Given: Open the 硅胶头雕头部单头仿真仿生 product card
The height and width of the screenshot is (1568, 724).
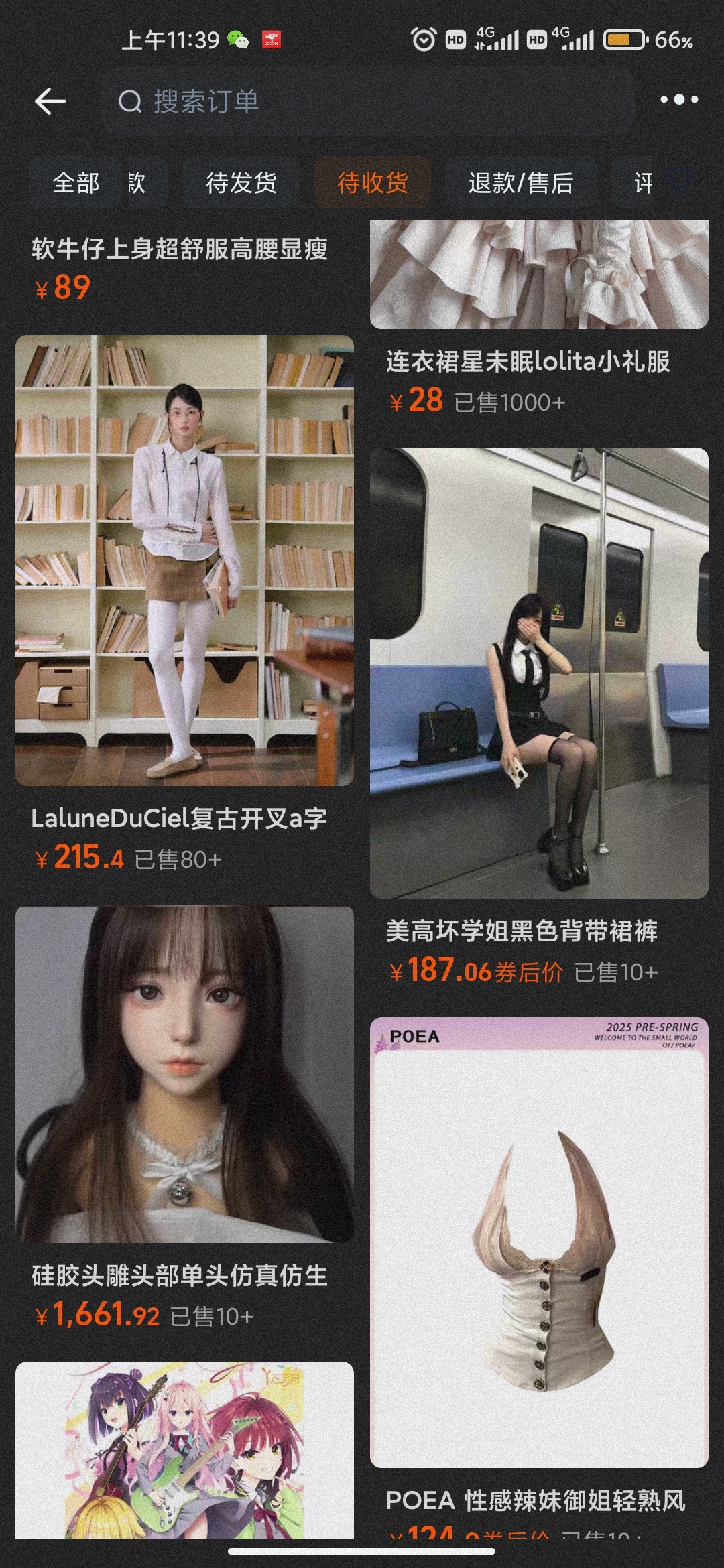Looking at the screenshot, I should [184, 1073].
